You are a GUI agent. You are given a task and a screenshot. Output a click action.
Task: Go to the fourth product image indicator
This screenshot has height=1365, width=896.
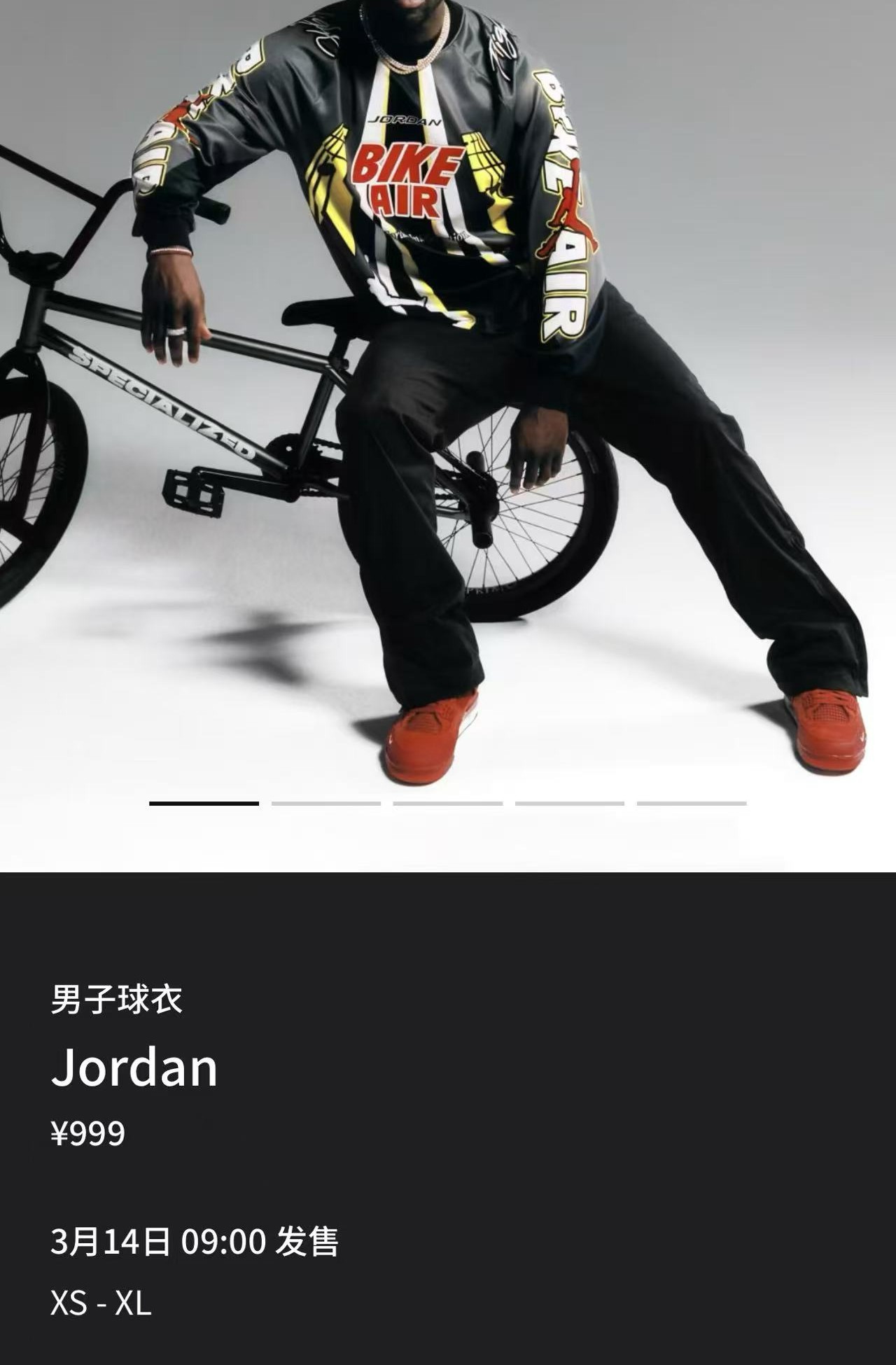[570, 804]
